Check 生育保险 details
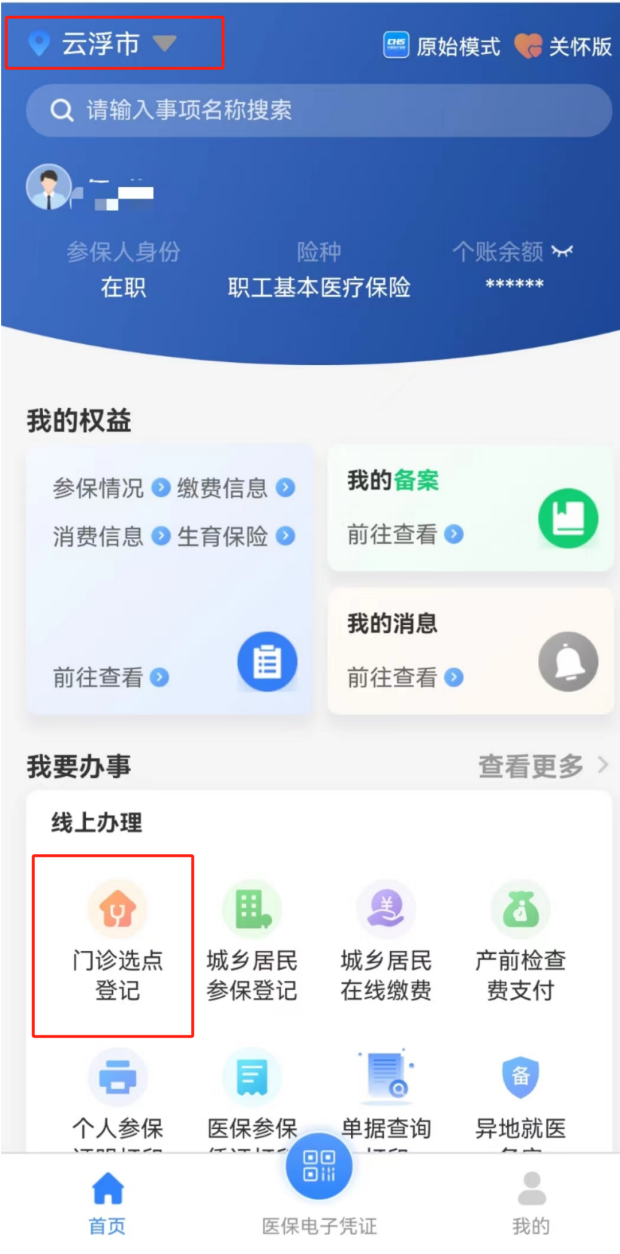 pyautogui.click(x=235, y=536)
